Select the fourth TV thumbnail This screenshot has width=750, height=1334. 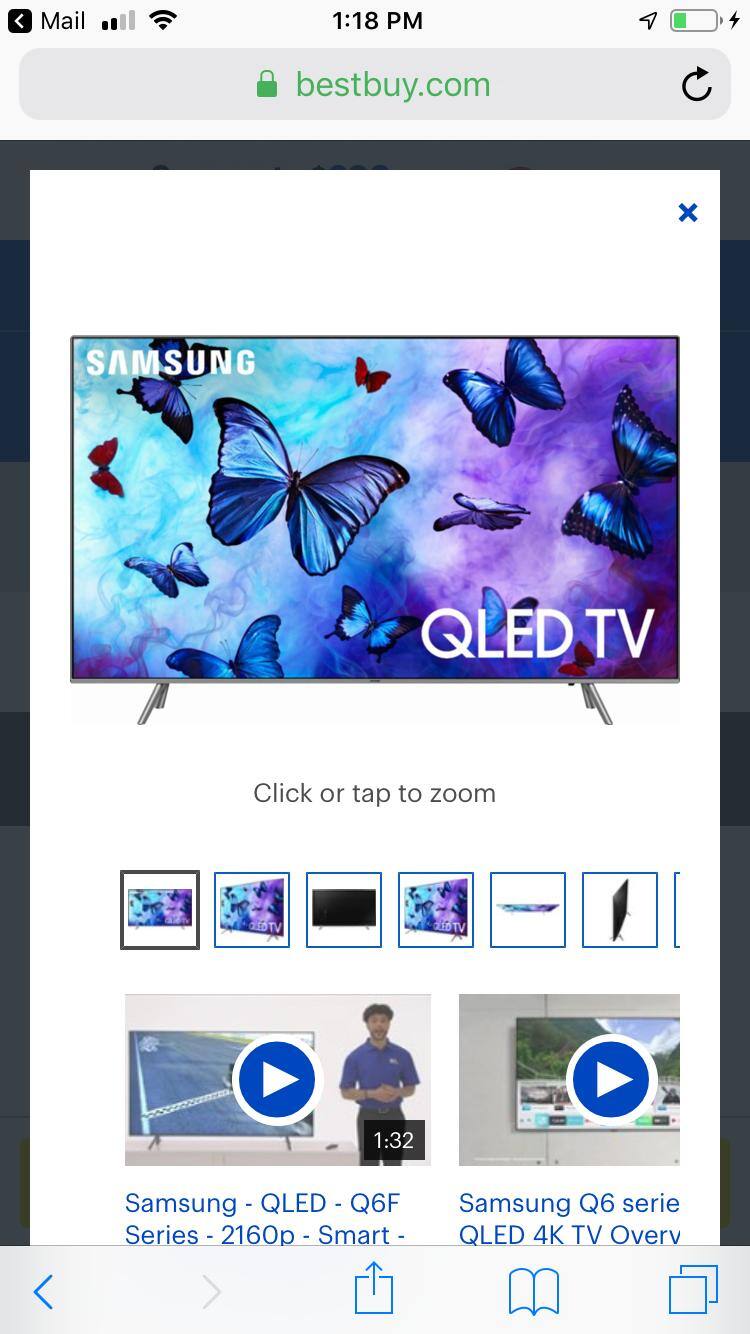(436, 910)
